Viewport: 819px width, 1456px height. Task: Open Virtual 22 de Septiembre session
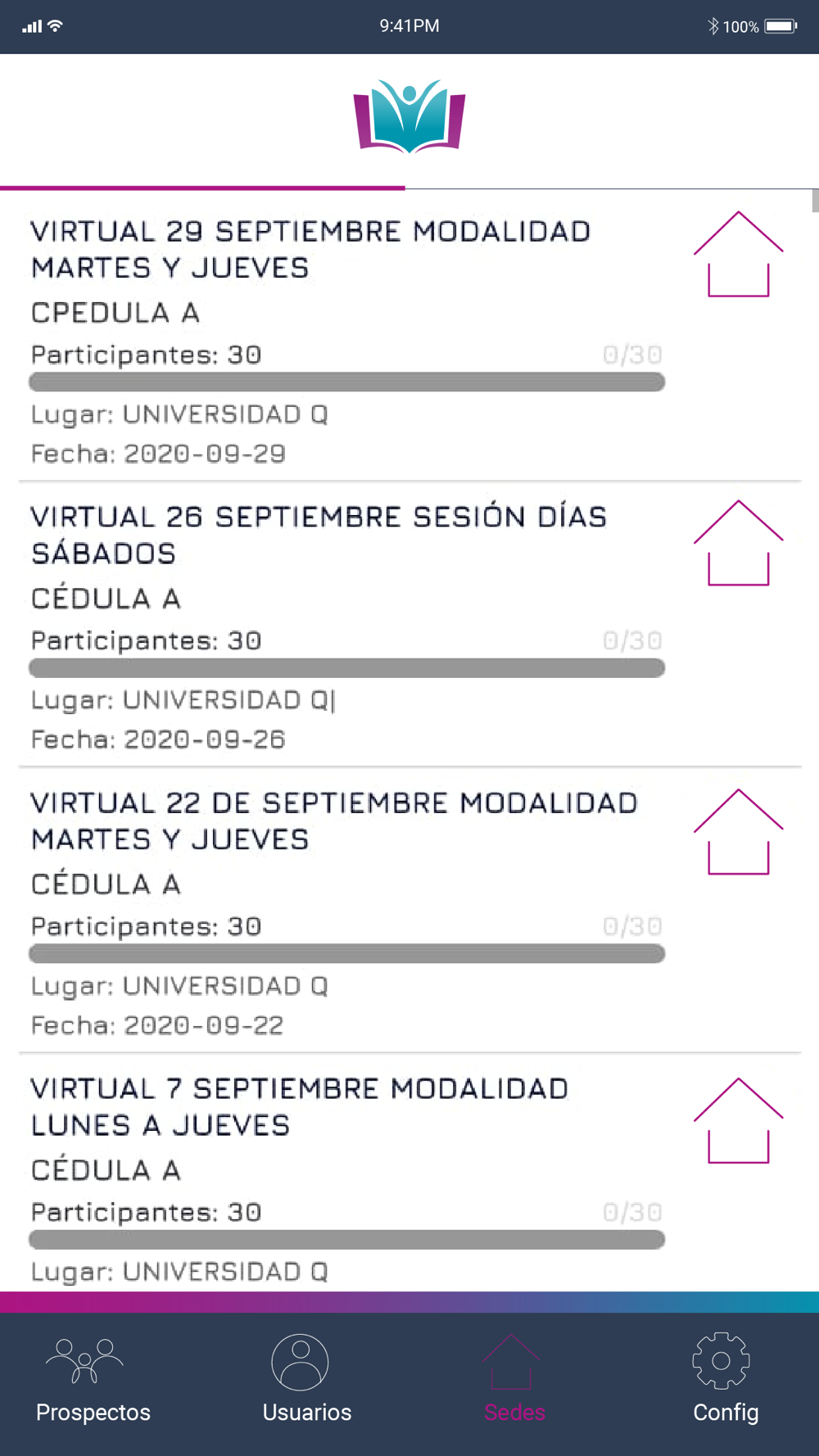tap(334, 821)
